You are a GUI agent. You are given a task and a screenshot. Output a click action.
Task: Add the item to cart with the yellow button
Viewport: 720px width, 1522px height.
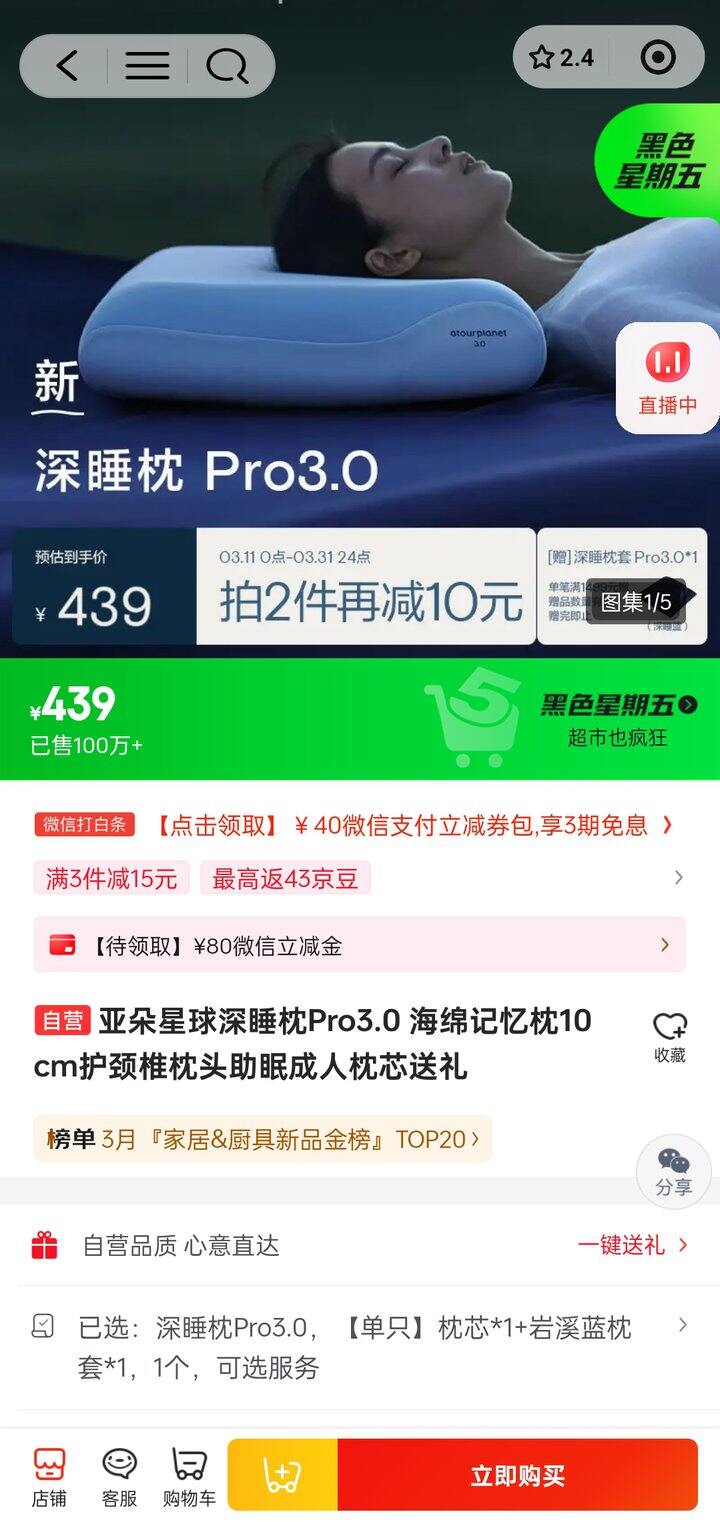(282, 1475)
